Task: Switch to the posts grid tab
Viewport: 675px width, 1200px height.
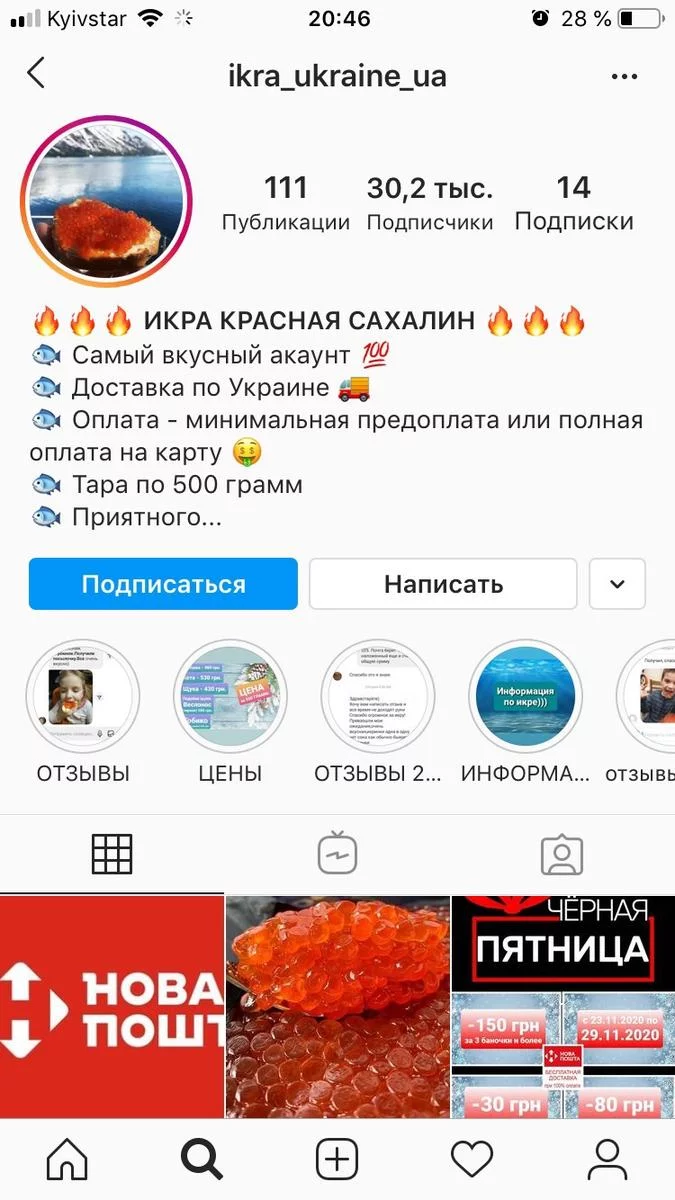Action: click(x=112, y=854)
